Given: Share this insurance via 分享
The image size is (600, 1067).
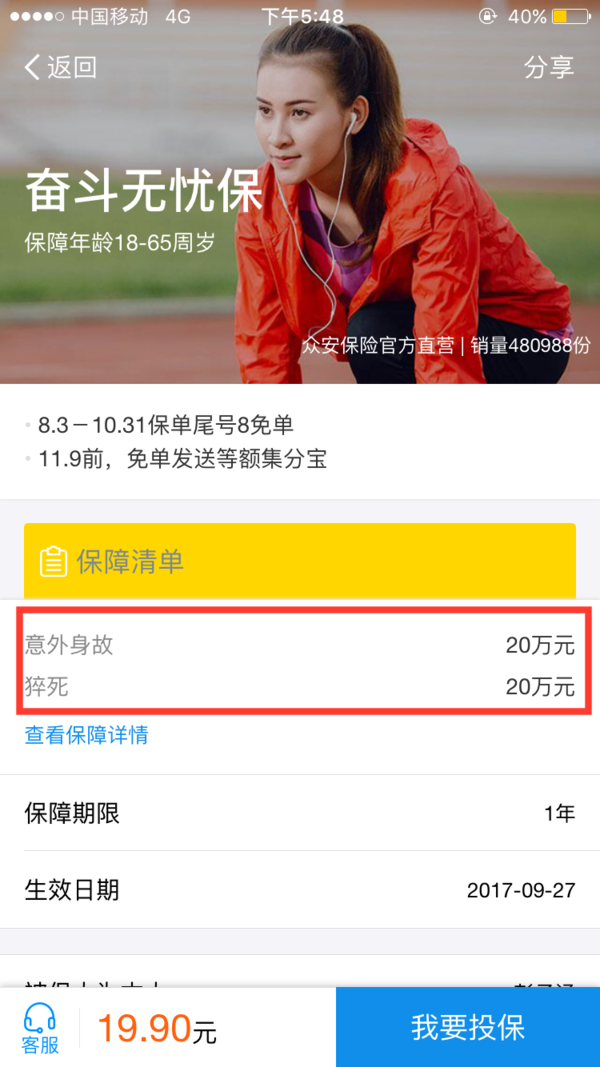Looking at the screenshot, I should point(549,67).
